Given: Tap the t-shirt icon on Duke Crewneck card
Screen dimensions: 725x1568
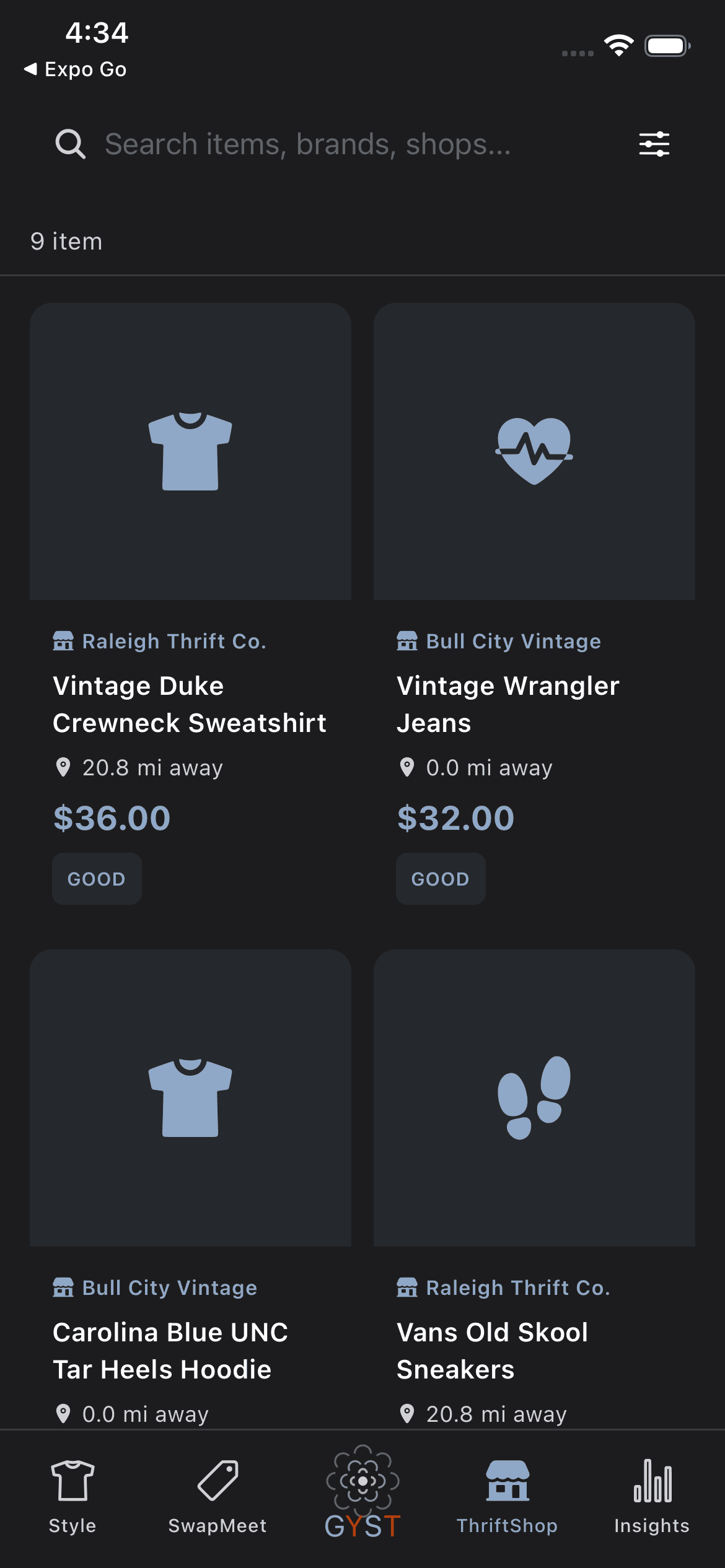Looking at the screenshot, I should (x=190, y=451).
